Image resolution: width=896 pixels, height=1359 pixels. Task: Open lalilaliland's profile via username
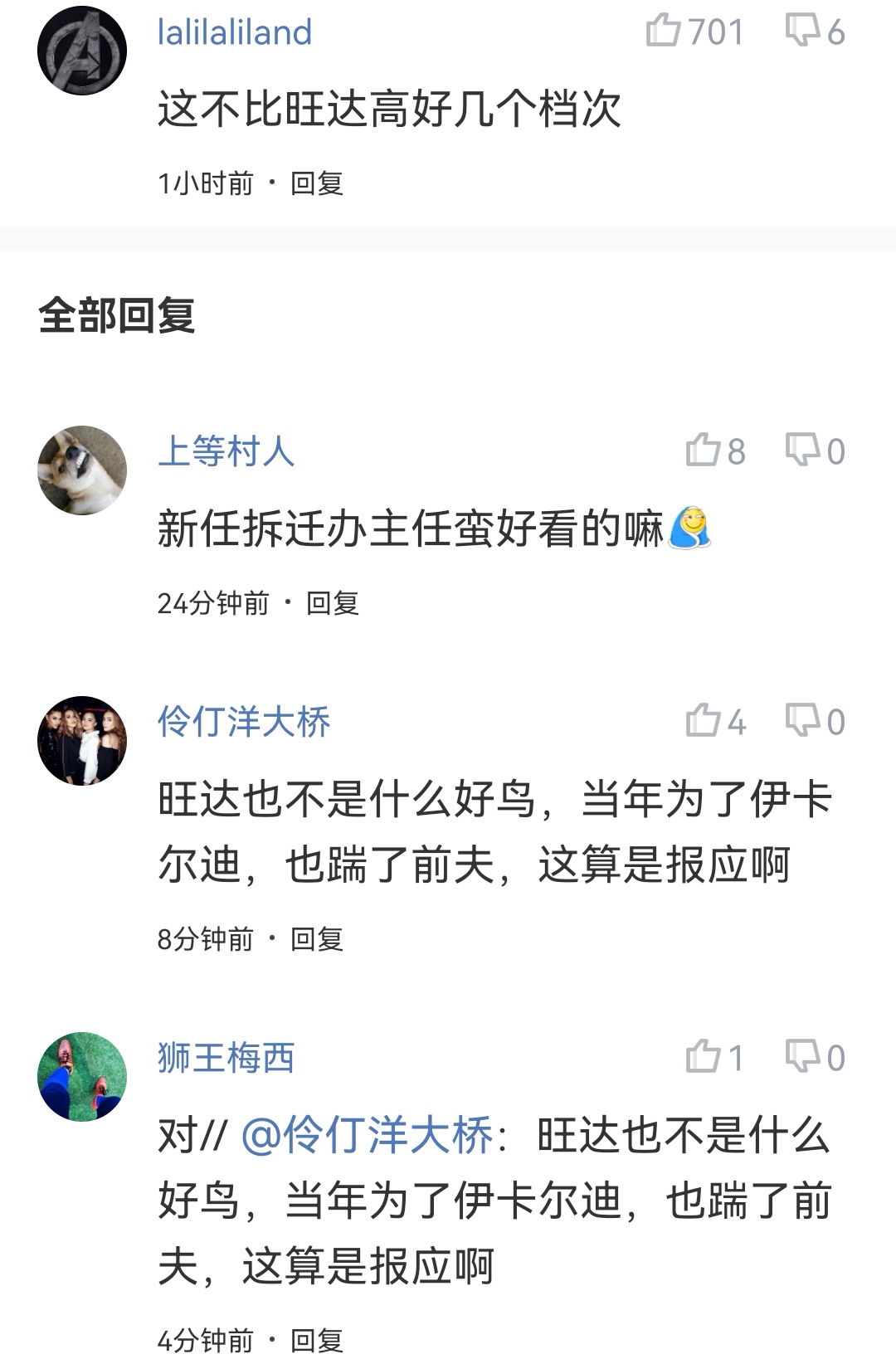[x=235, y=33]
